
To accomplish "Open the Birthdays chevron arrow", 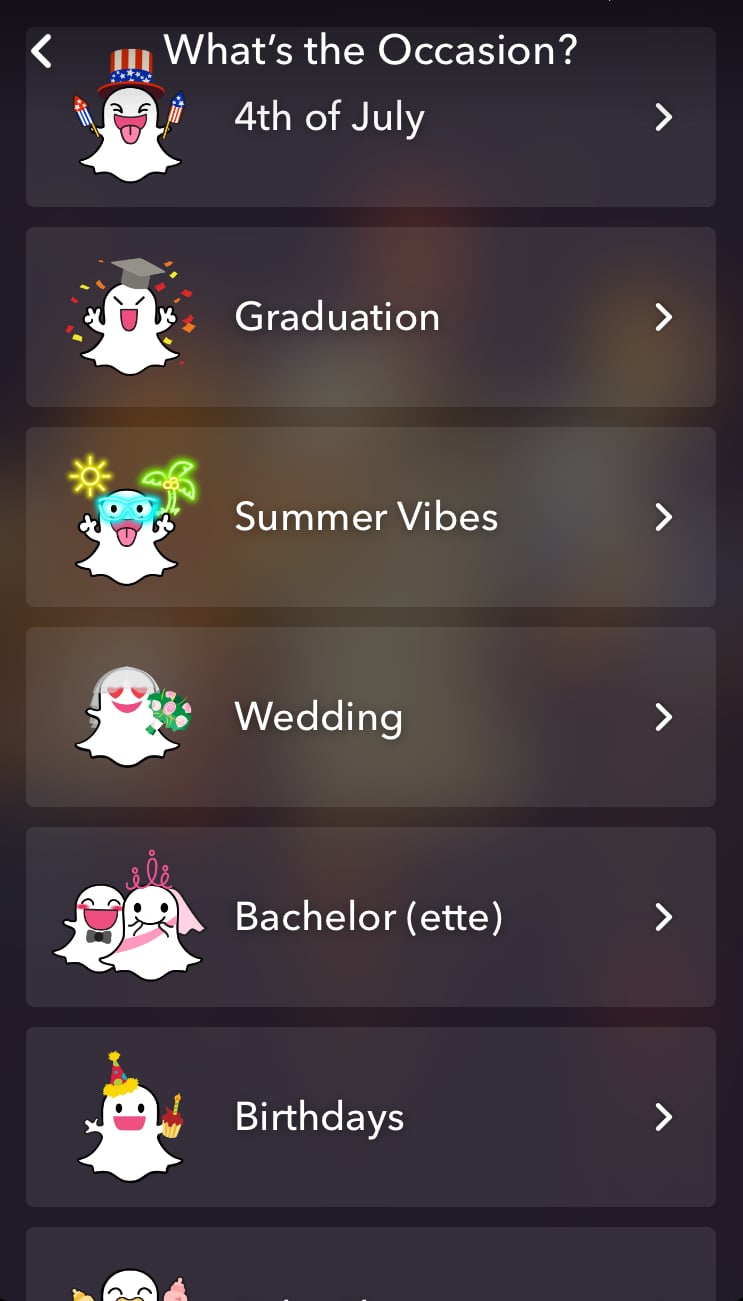I will point(663,1117).
